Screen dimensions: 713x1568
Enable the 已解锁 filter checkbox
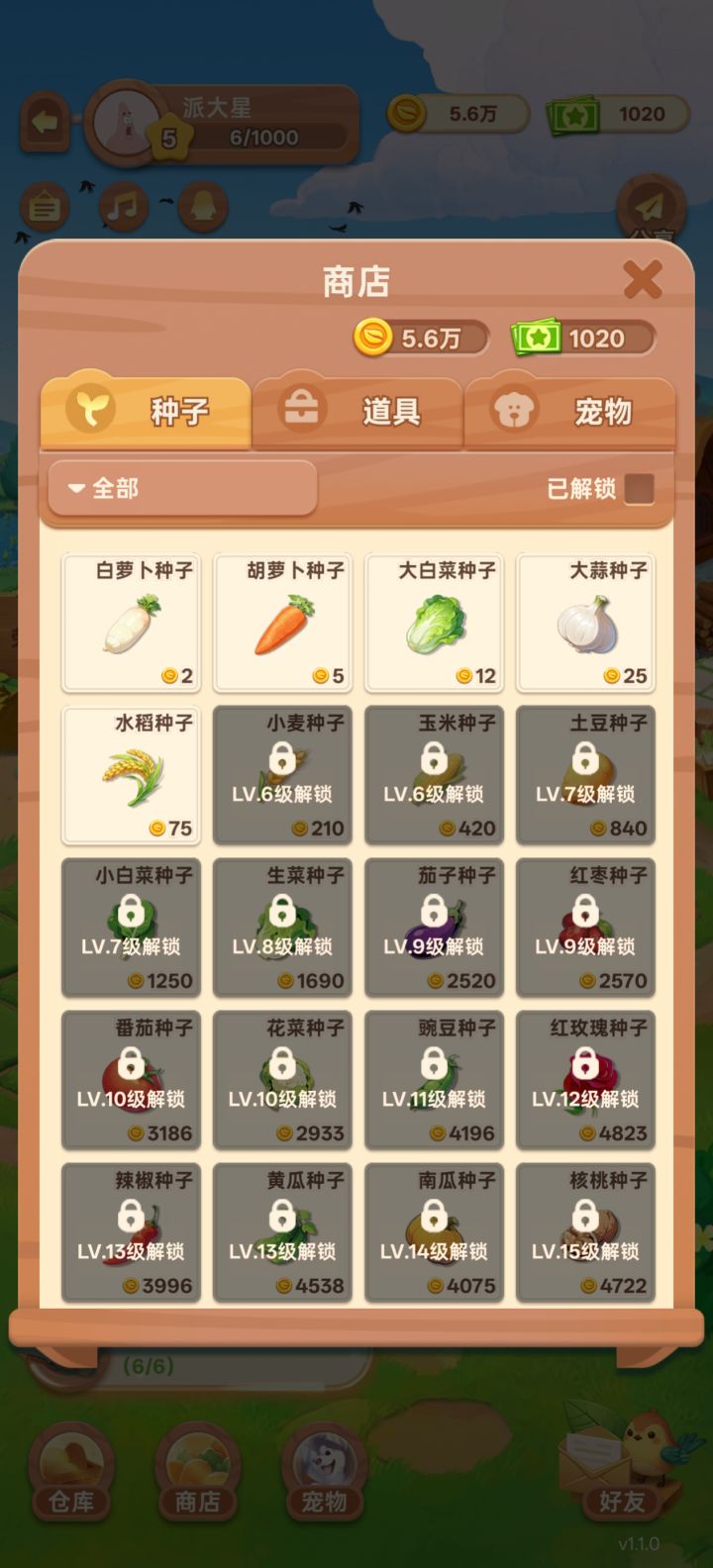click(640, 486)
